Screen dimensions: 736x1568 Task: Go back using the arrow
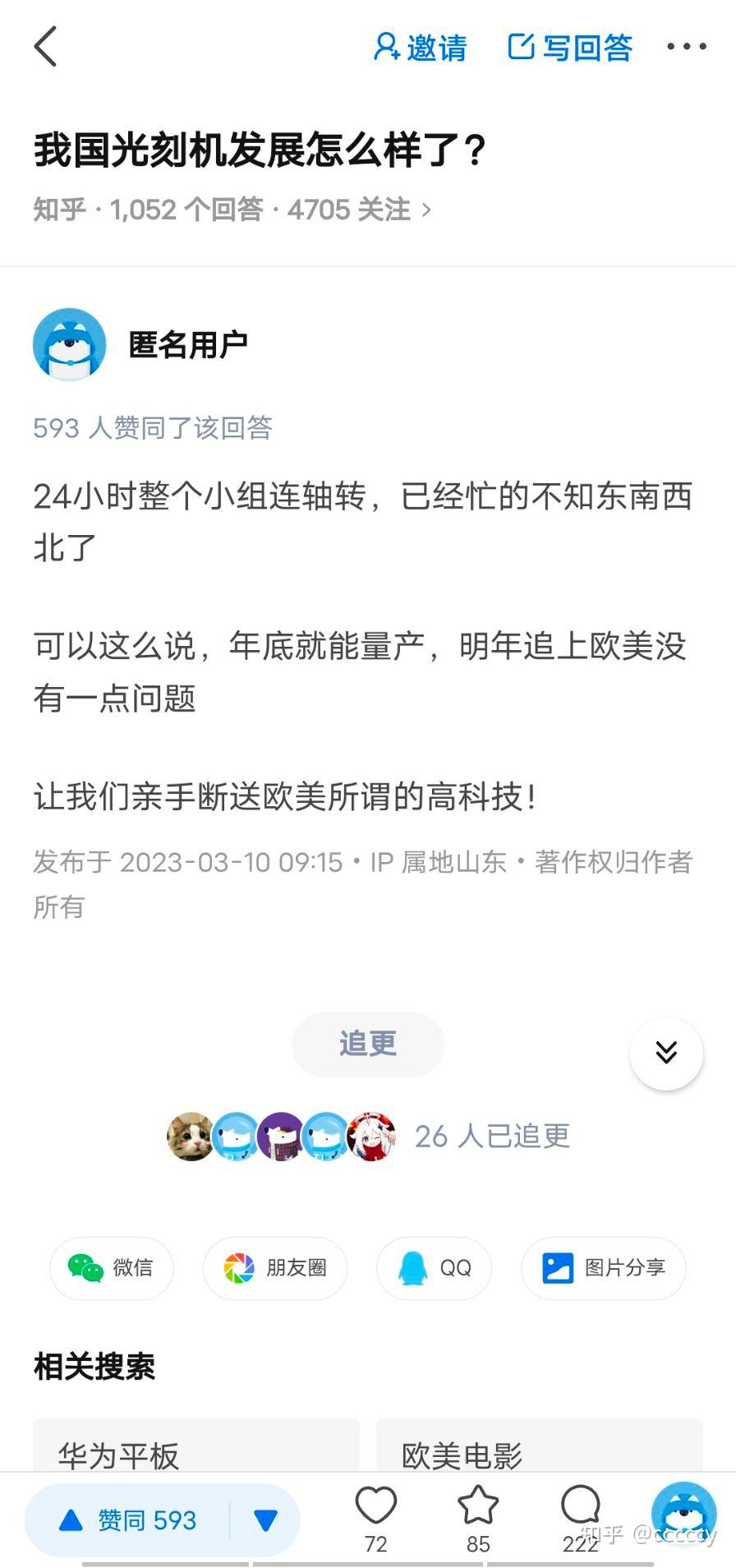pos(46,46)
